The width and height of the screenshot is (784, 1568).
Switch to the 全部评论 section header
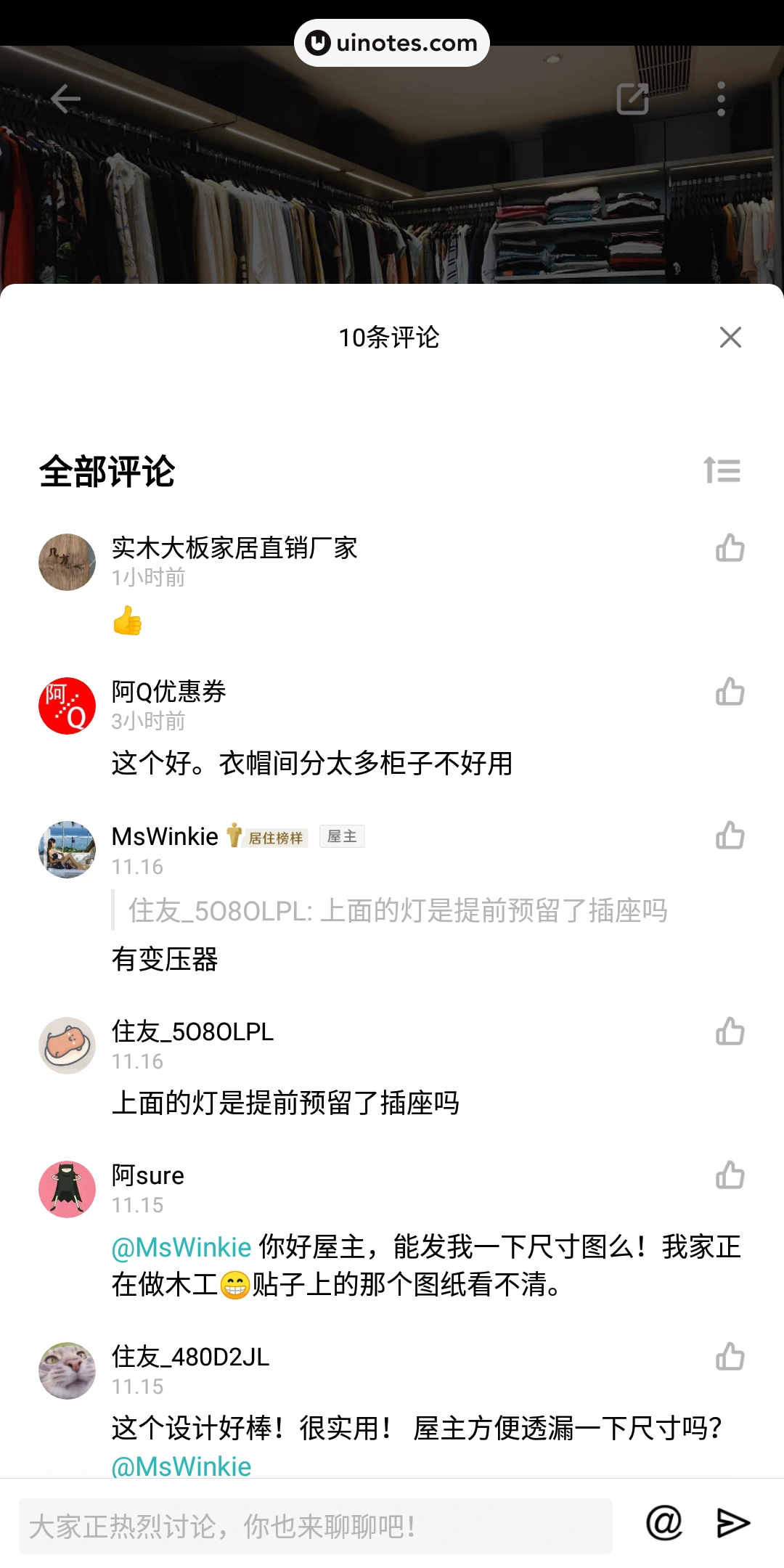pos(109,470)
